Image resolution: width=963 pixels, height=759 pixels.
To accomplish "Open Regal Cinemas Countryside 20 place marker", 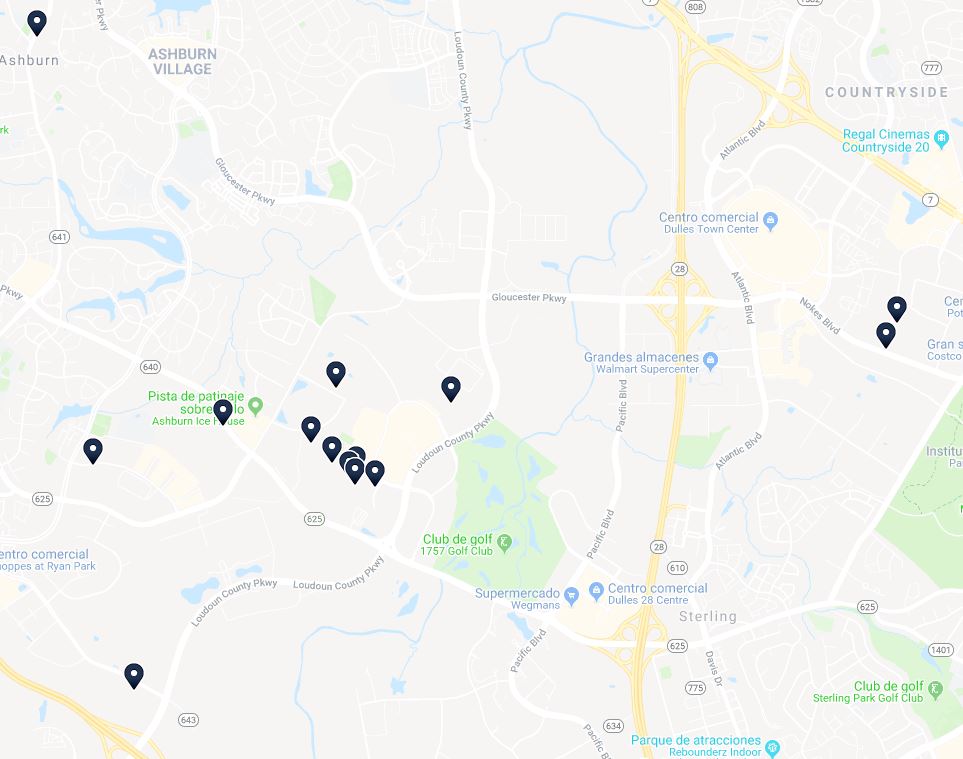I will (941, 134).
